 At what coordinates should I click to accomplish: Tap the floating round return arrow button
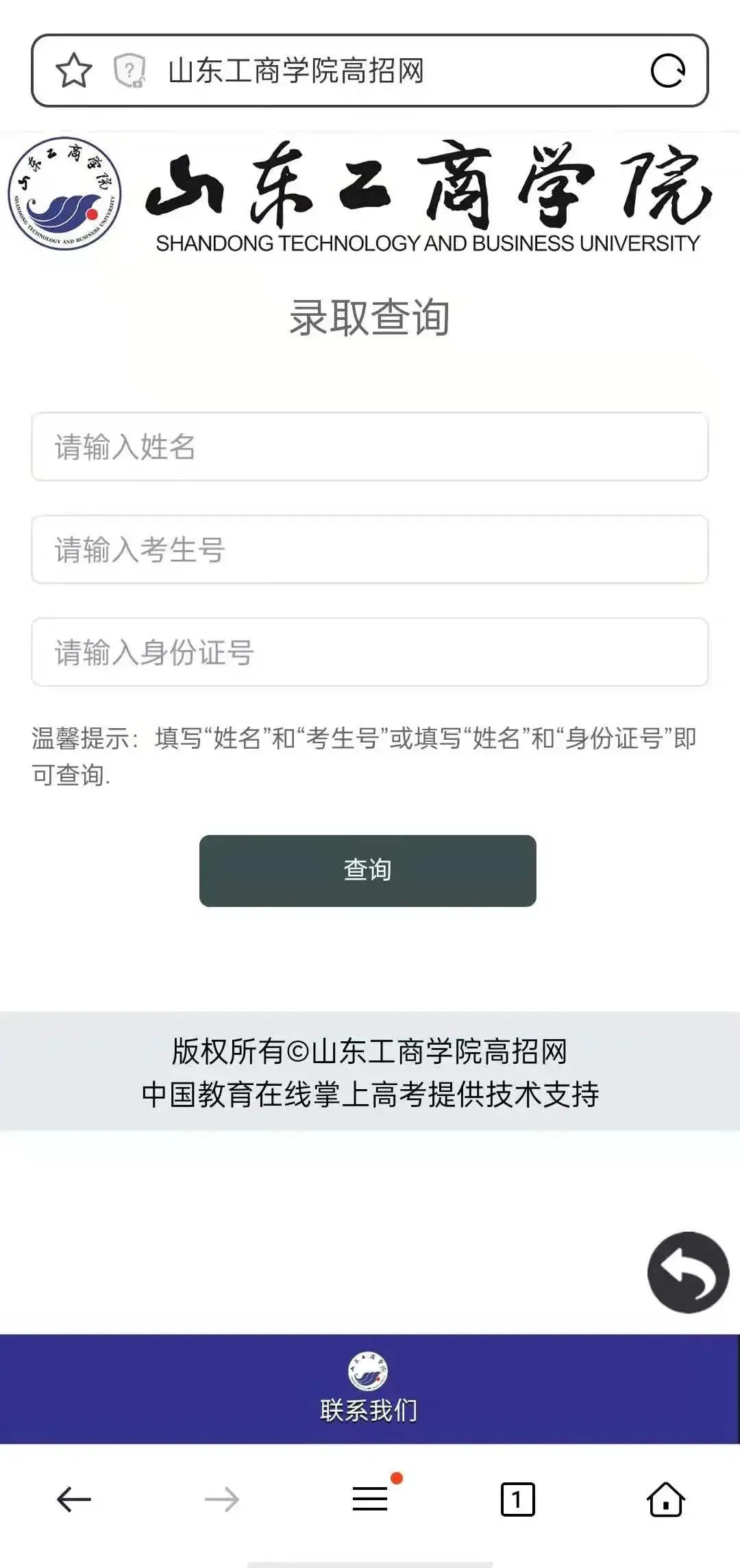[x=688, y=1272]
